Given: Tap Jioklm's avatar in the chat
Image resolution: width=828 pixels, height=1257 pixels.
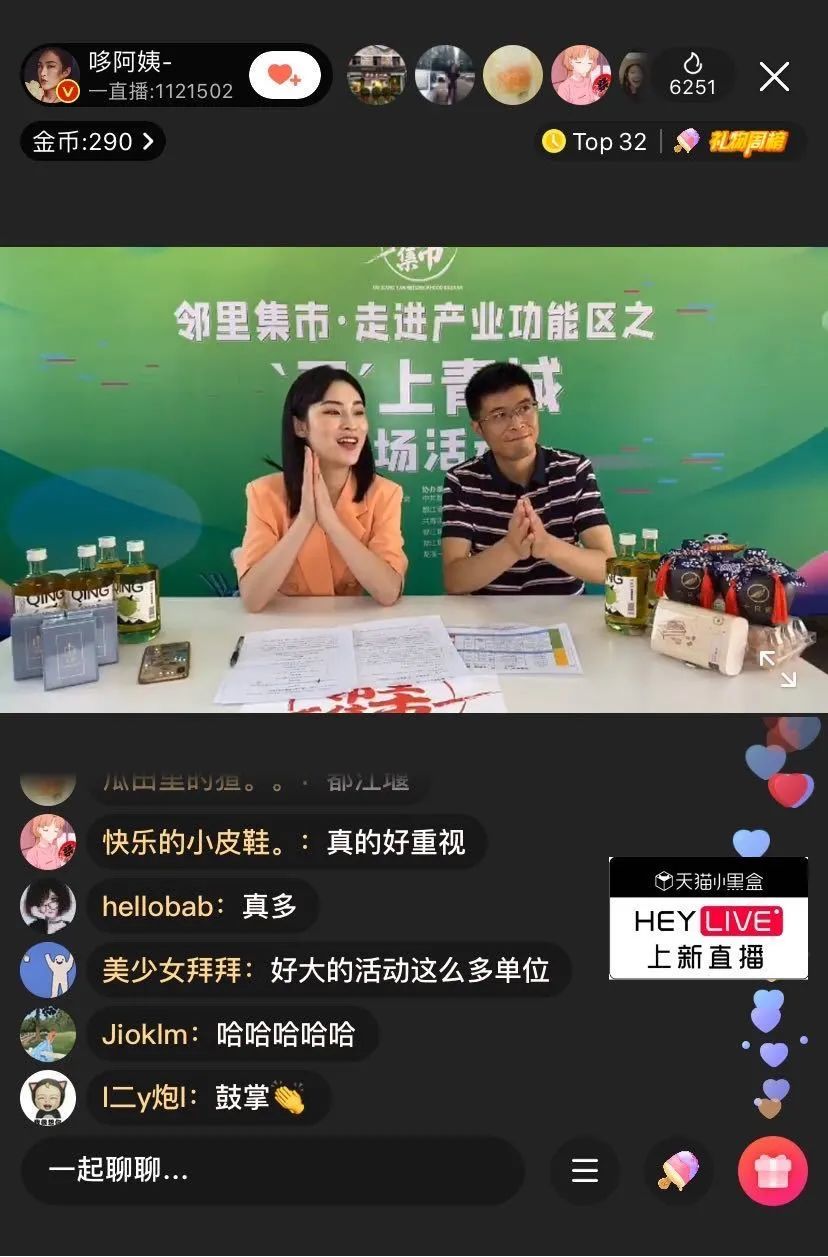Looking at the screenshot, I should point(48,1034).
